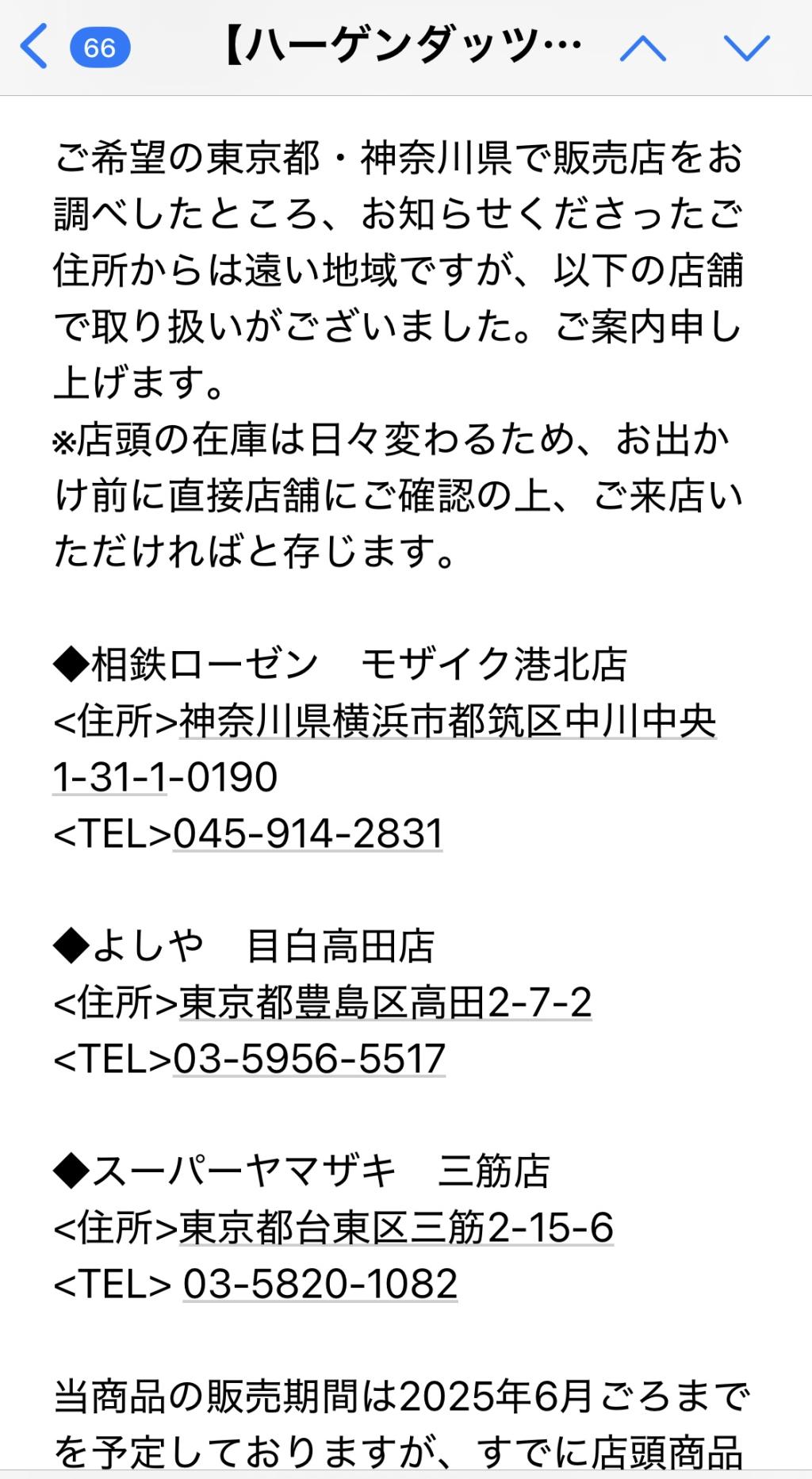The height and width of the screenshot is (1479, 812).
Task: Show the next message with down arrow
Action: (746, 48)
